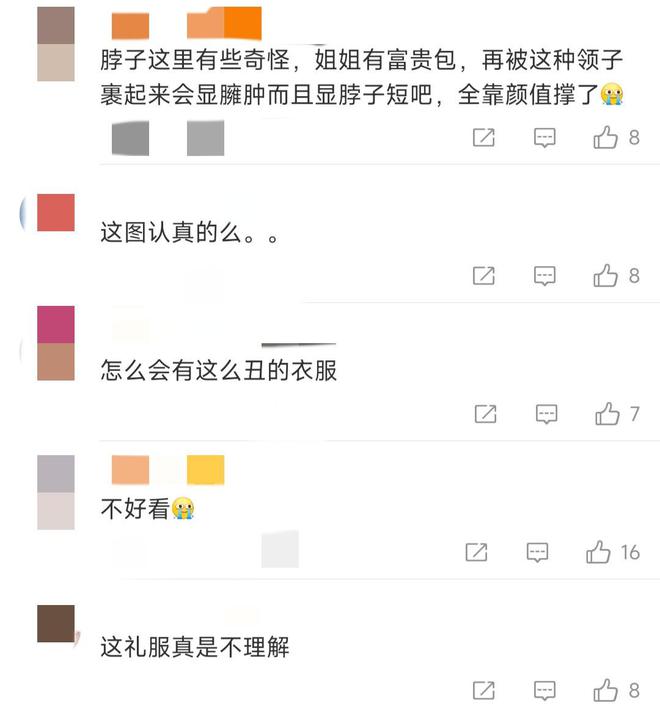Repost the comment 这礼服真是不理解
Viewport: 660px width, 717px height.
tap(483, 690)
